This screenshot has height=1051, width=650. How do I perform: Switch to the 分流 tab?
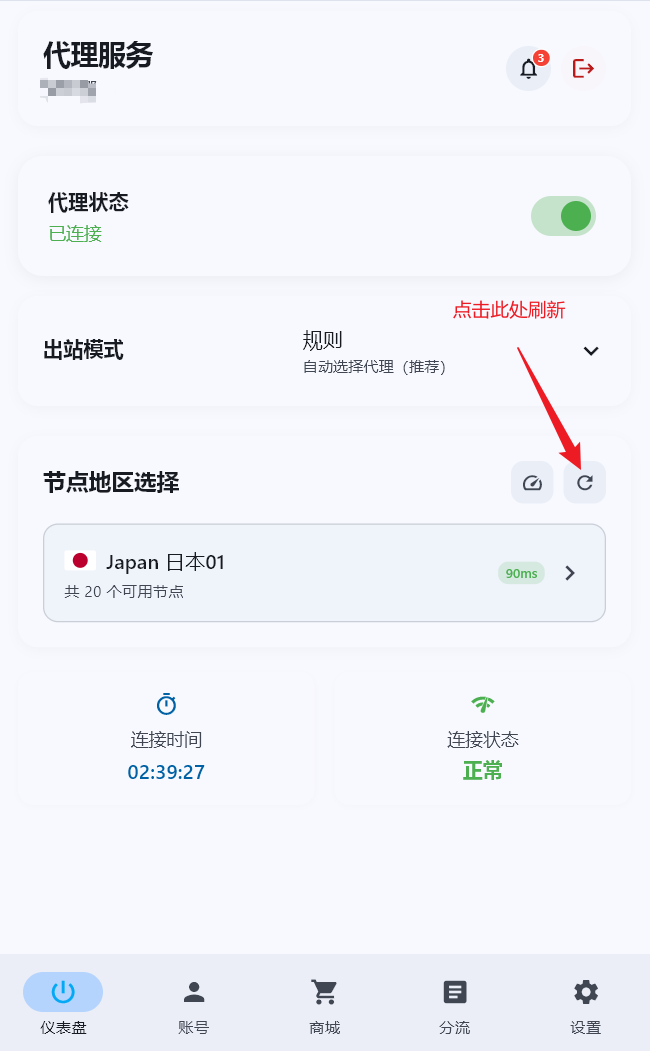point(455,1005)
